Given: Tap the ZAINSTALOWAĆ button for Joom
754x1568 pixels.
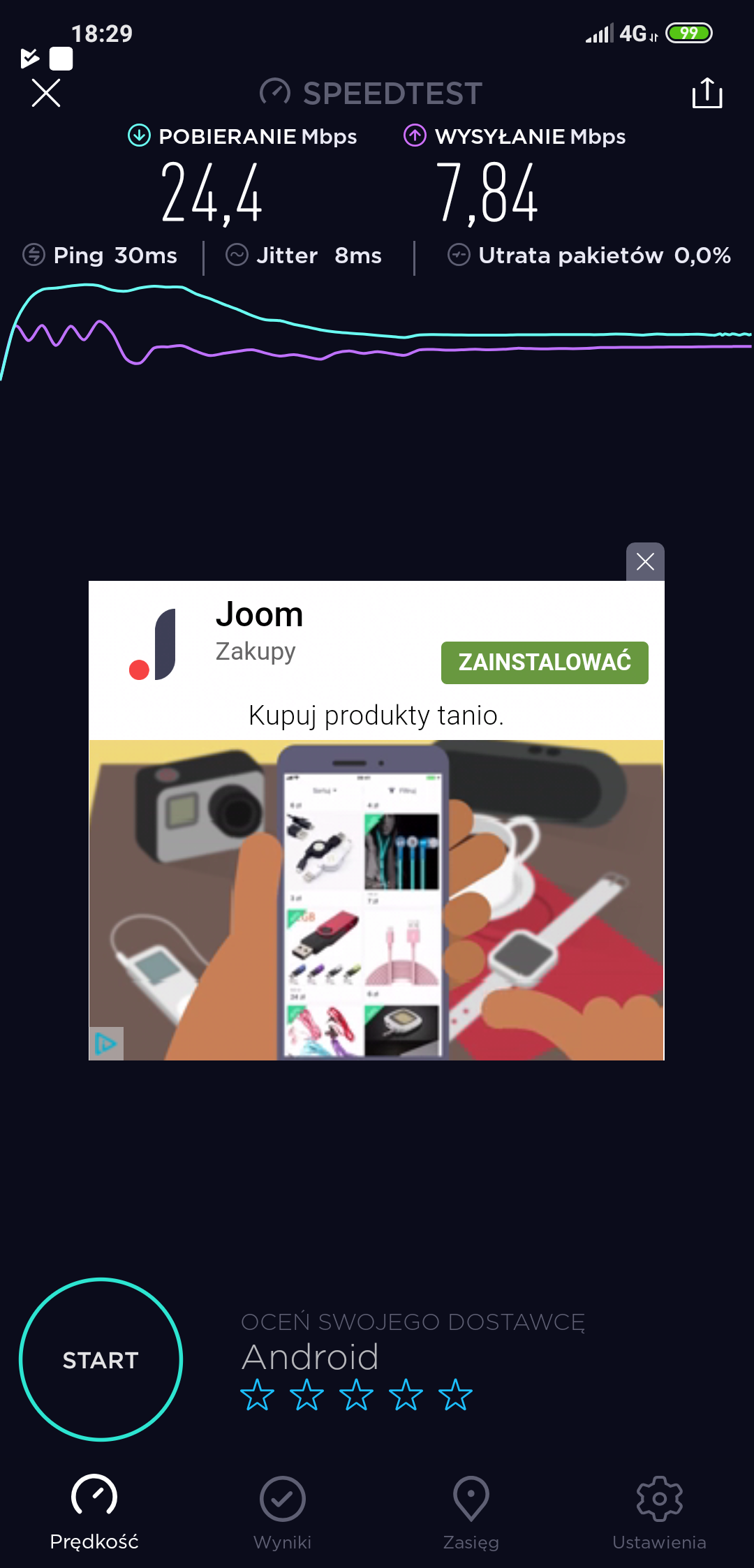Looking at the screenshot, I should 545,662.
